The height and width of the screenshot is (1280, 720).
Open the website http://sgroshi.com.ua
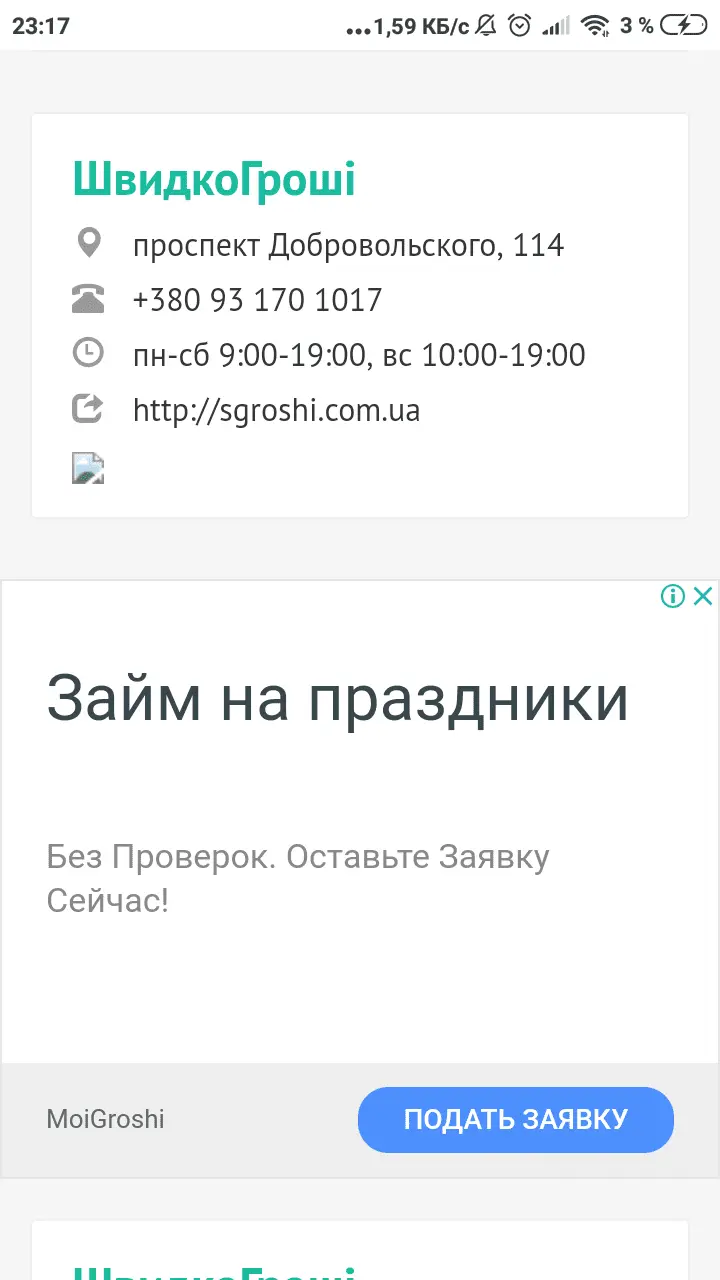276,410
